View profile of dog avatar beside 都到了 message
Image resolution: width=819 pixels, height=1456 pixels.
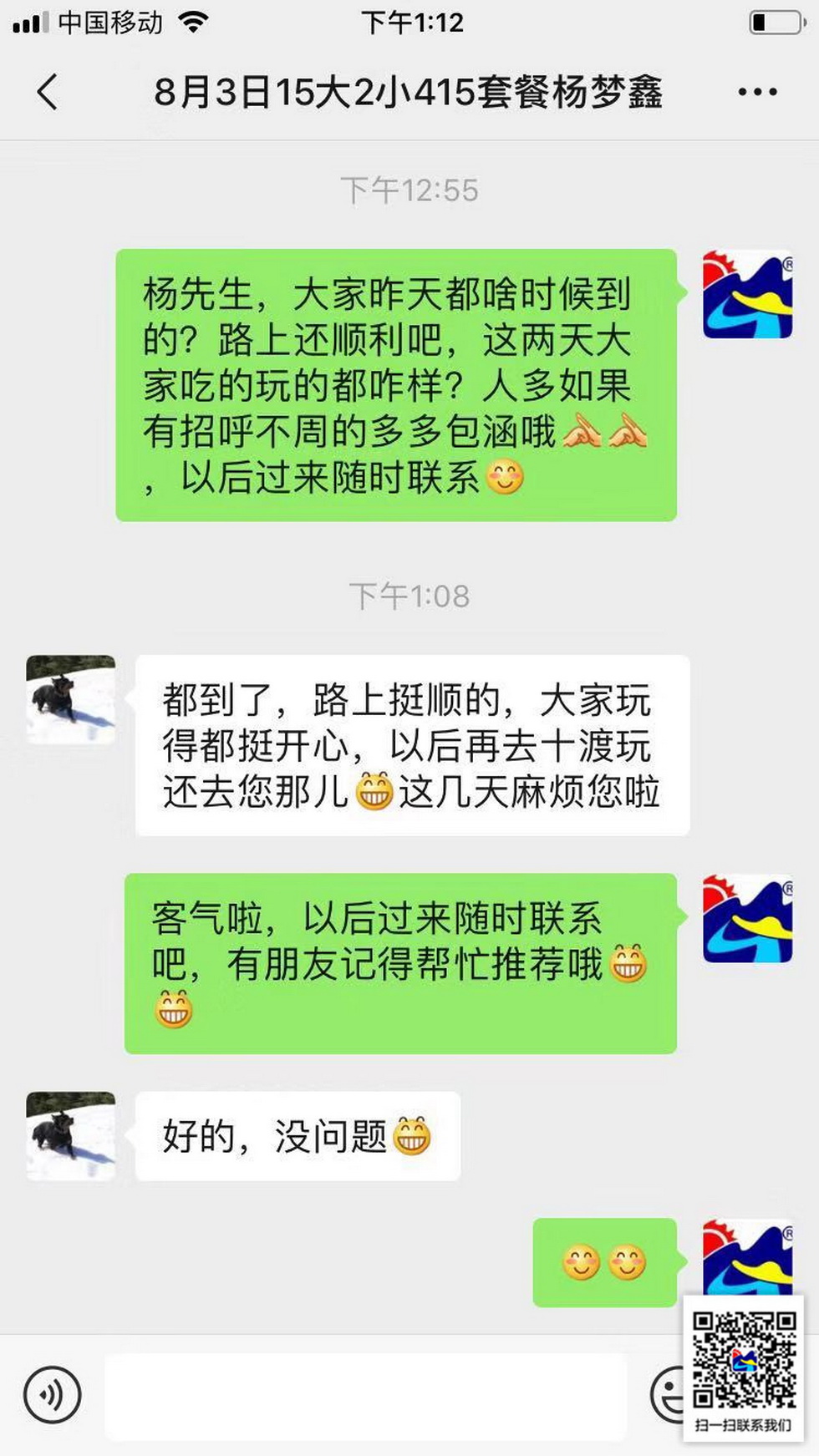71,699
